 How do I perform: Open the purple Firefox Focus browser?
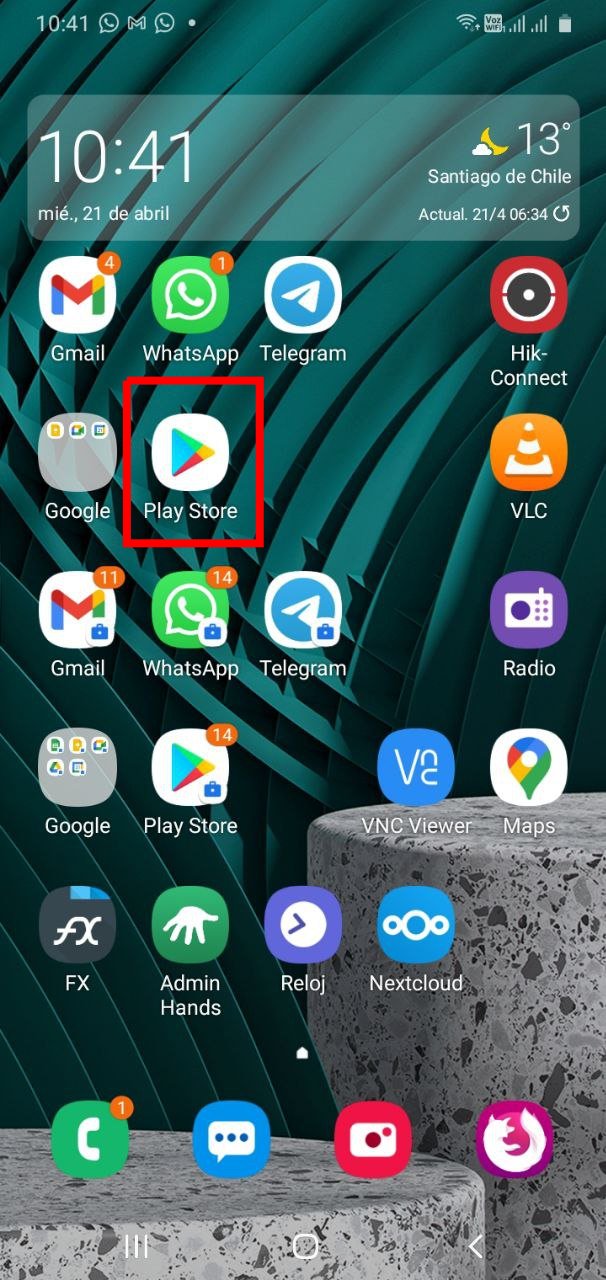[x=514, y=1139]
